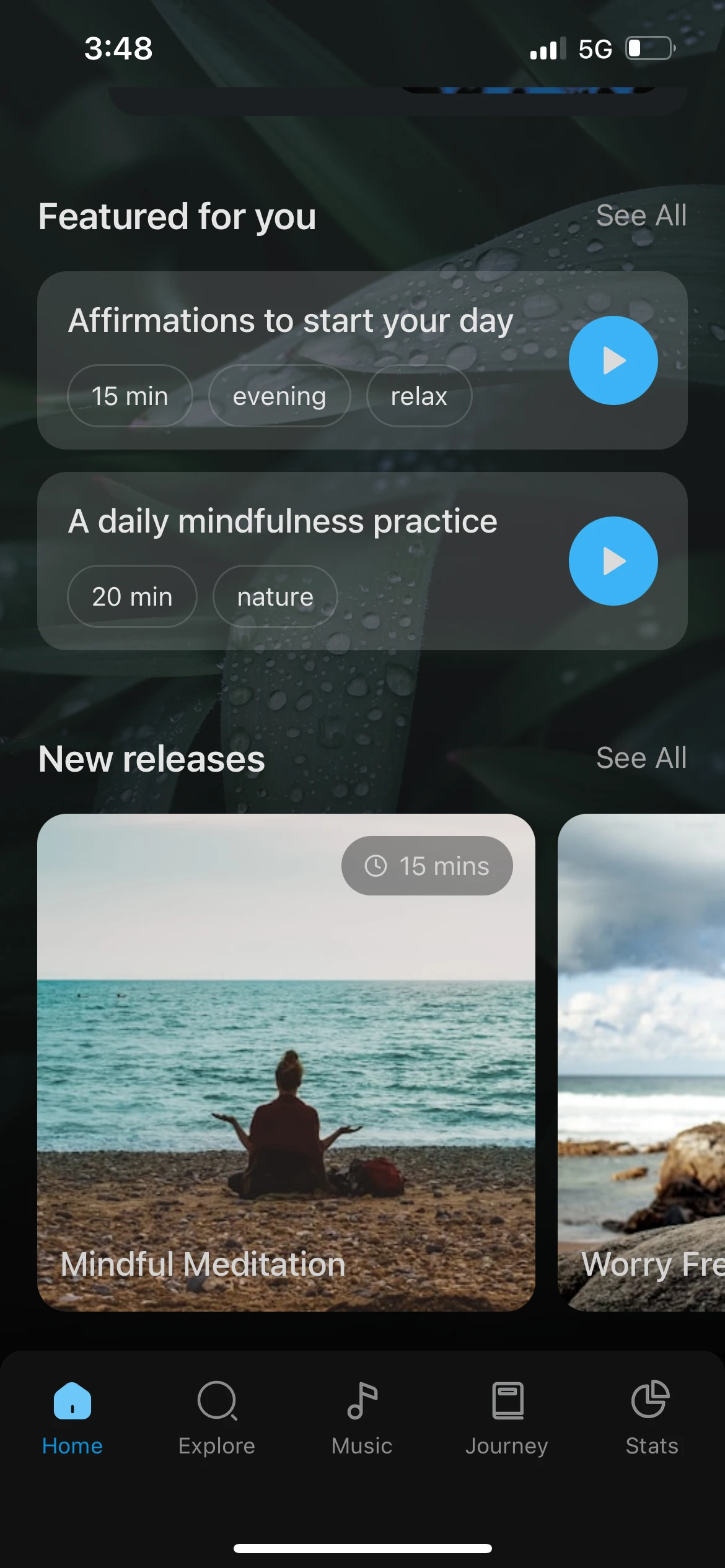
Task: Open the Mindful Meditation card
Action: pyautogui.click(x=286, y=1062)
